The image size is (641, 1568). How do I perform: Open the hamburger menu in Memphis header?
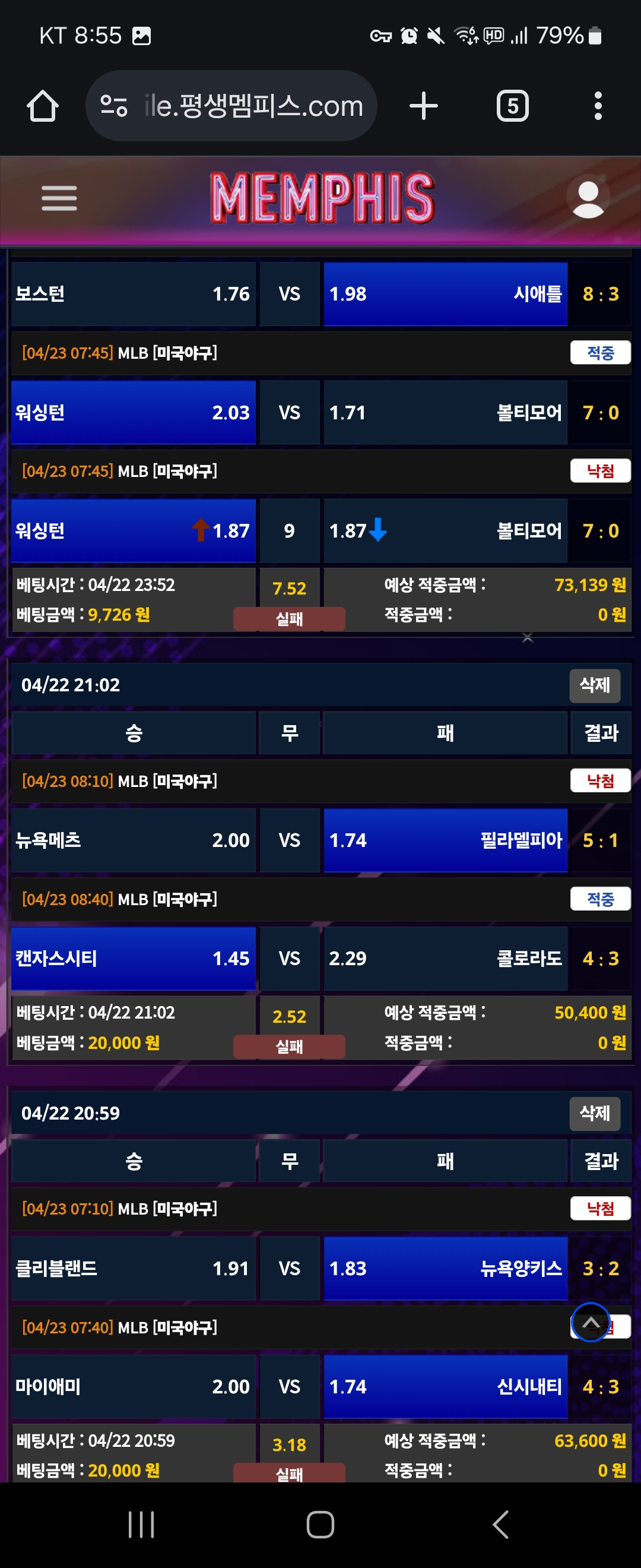click(59, 198)
